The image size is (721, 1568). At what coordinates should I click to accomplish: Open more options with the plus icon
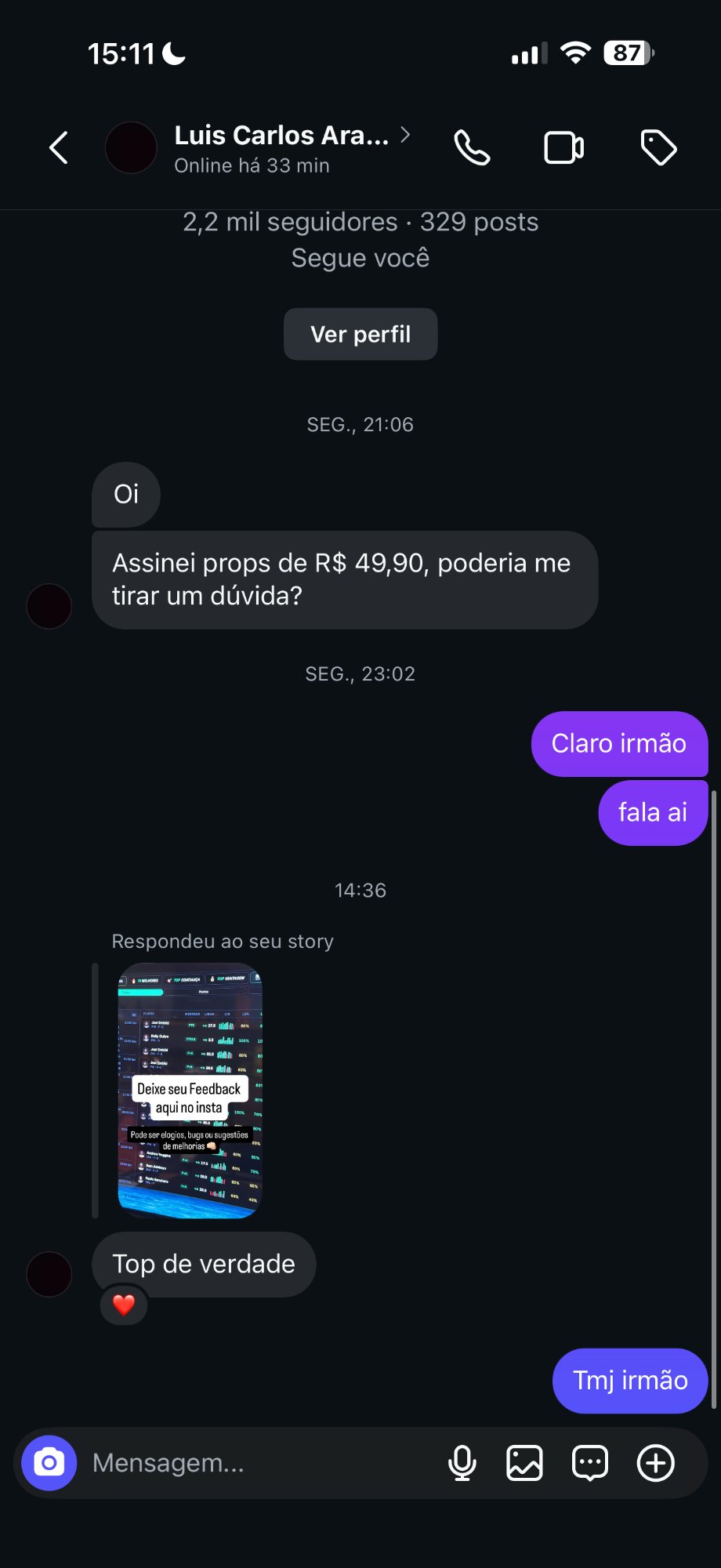655,1463
